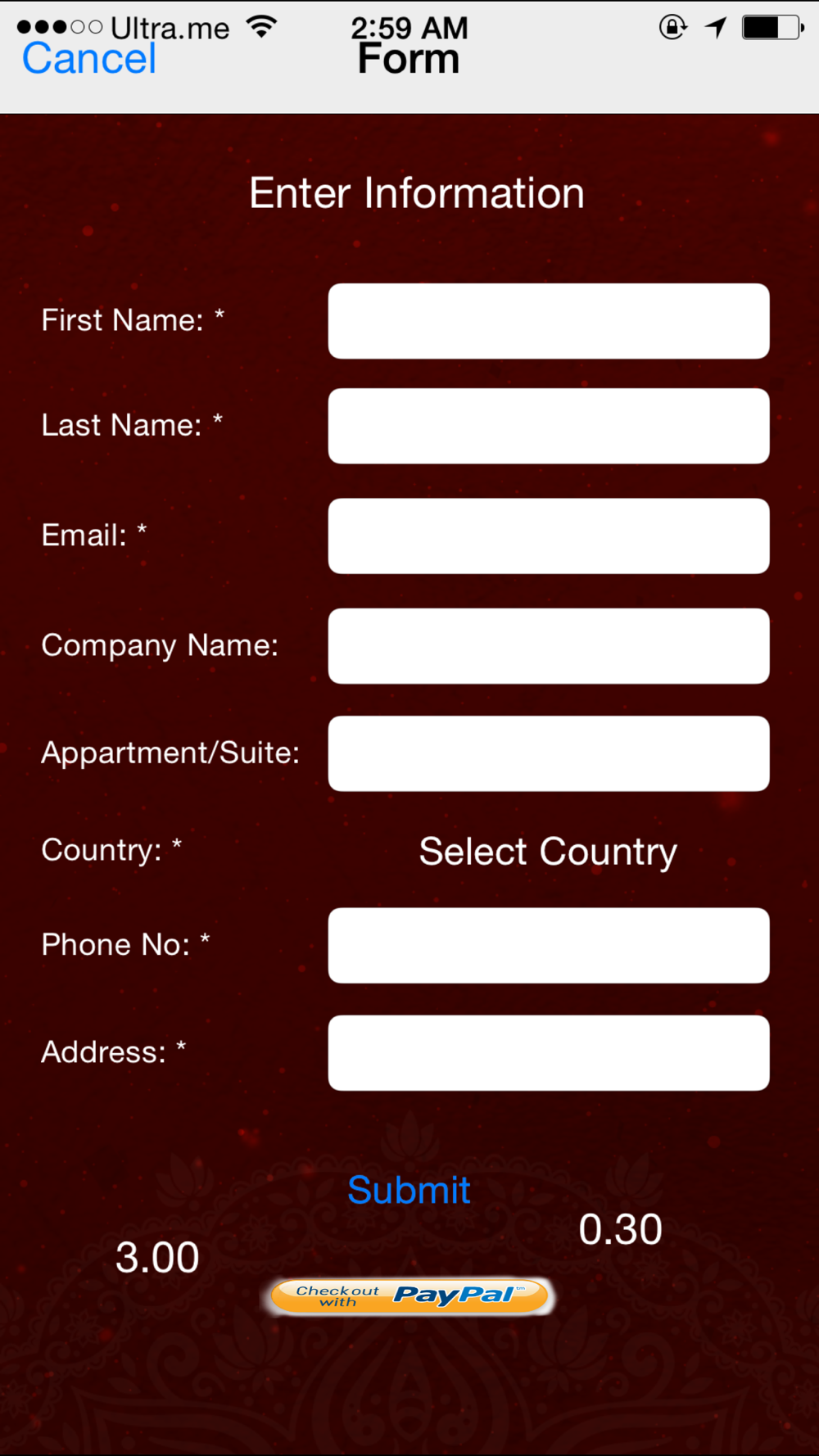Focus the Phone No field
Screen dimensions: 819x1456
coord(549,945)
